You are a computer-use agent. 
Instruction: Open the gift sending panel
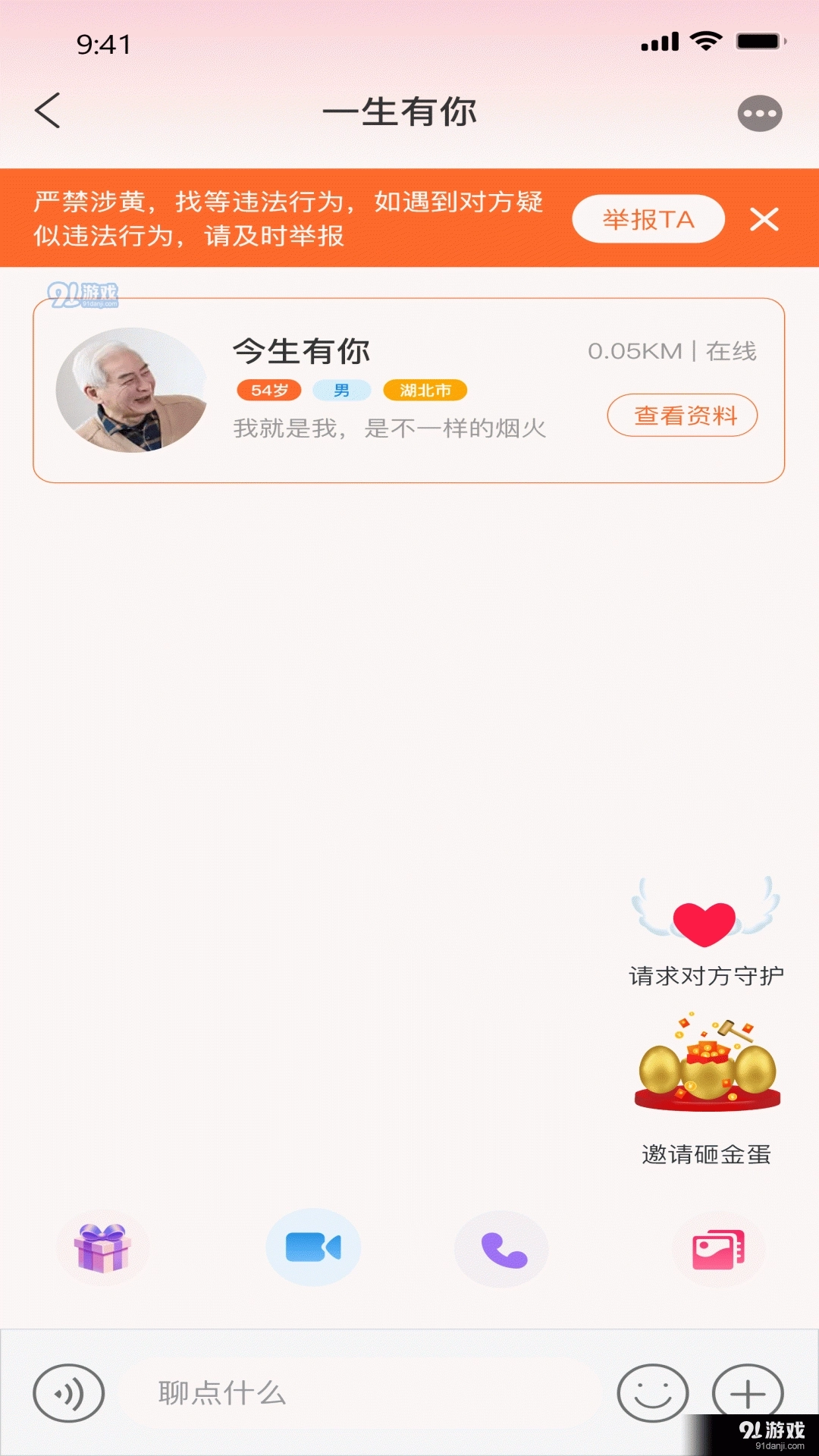(102, 1247)
